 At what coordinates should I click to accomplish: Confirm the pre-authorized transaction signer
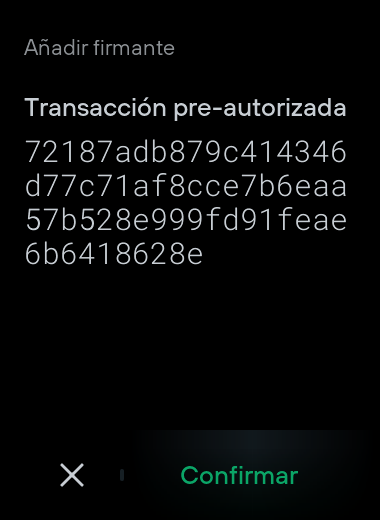(239, 475)
